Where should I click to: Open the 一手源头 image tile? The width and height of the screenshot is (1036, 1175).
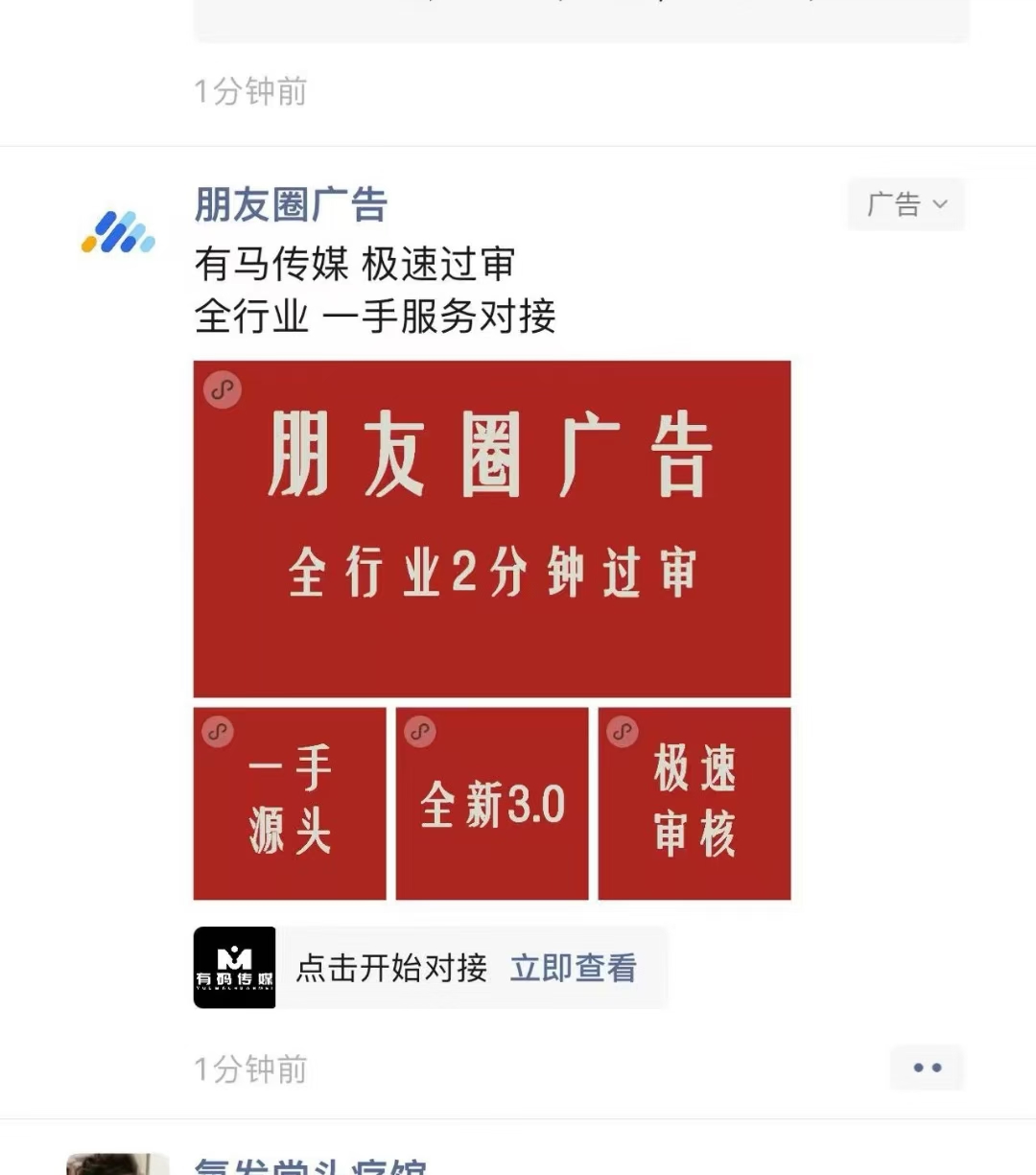[x=290, y=804]
